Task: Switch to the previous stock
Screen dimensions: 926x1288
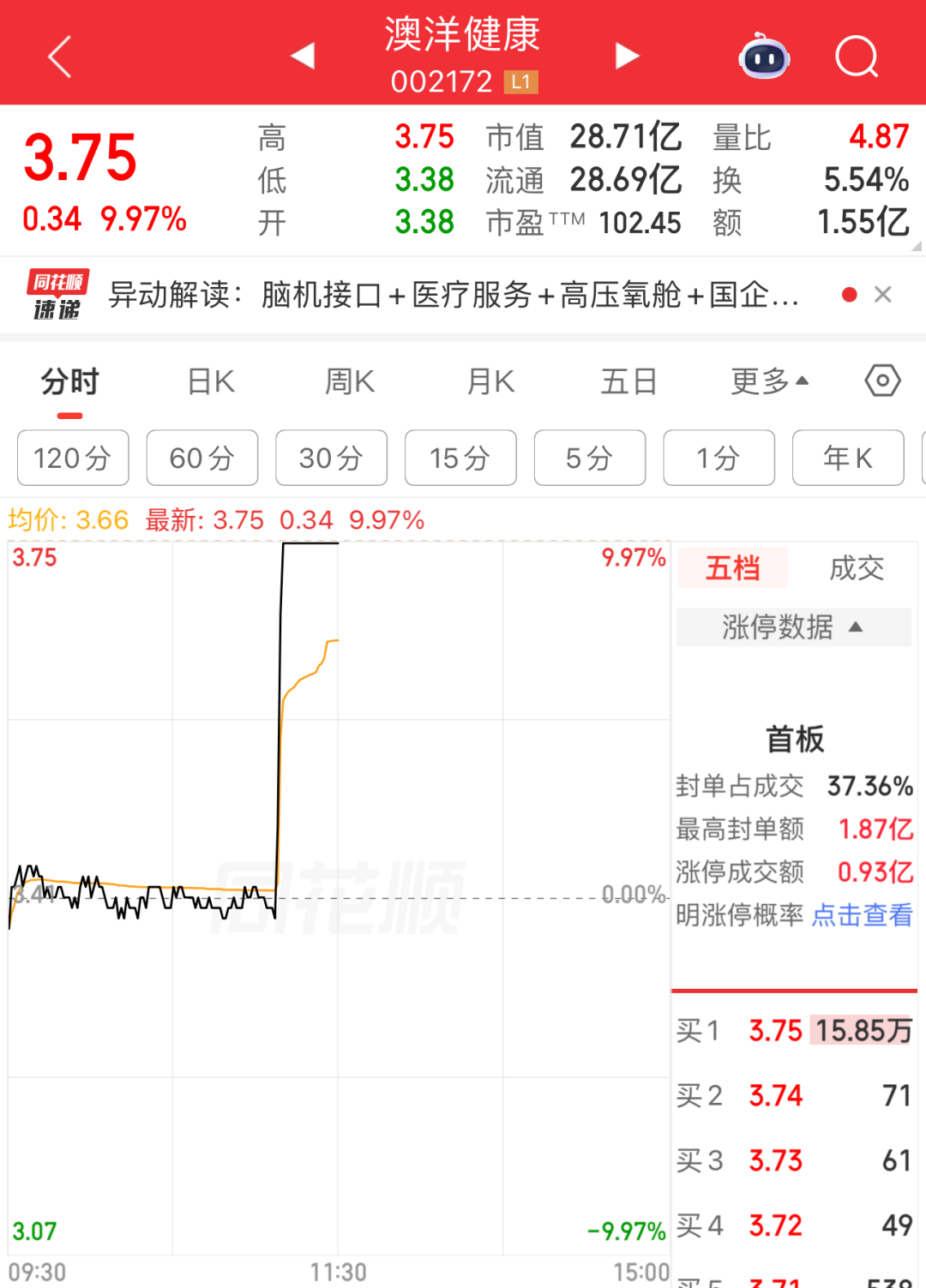Action: 303,56
